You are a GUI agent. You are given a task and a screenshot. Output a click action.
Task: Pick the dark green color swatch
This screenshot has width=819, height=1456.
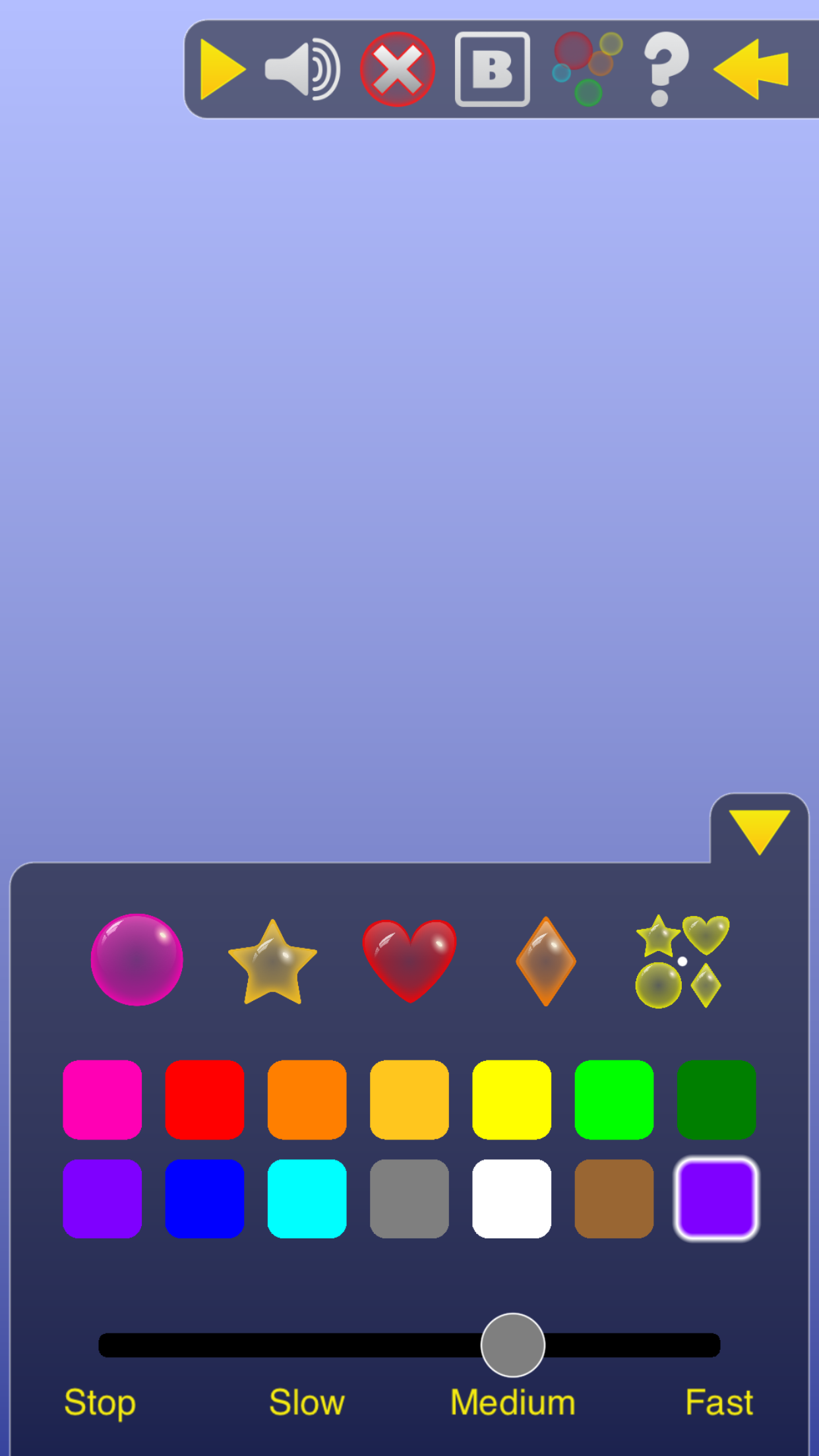716,1099
